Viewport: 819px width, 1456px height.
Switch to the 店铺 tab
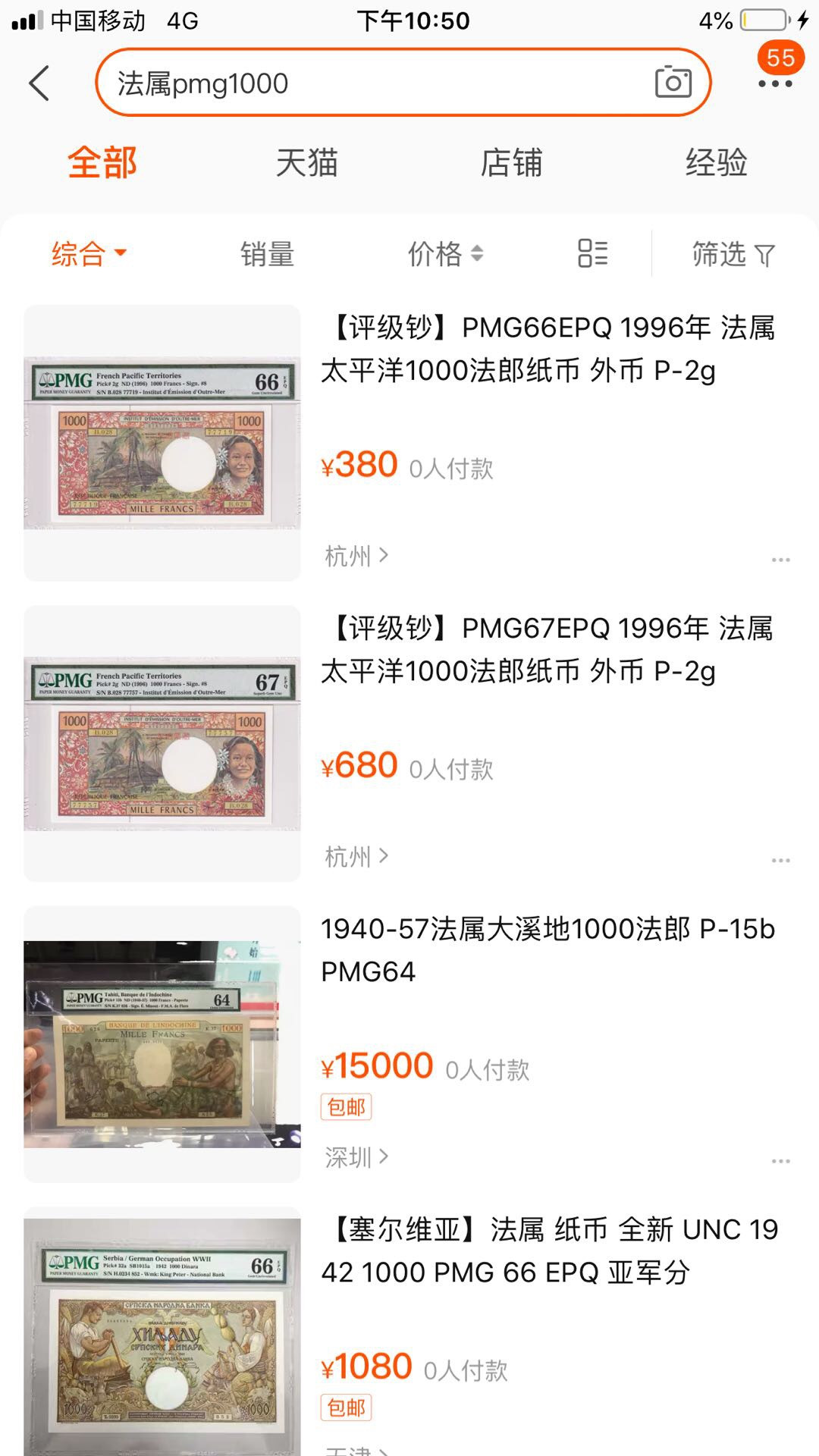tap(511, 163)
